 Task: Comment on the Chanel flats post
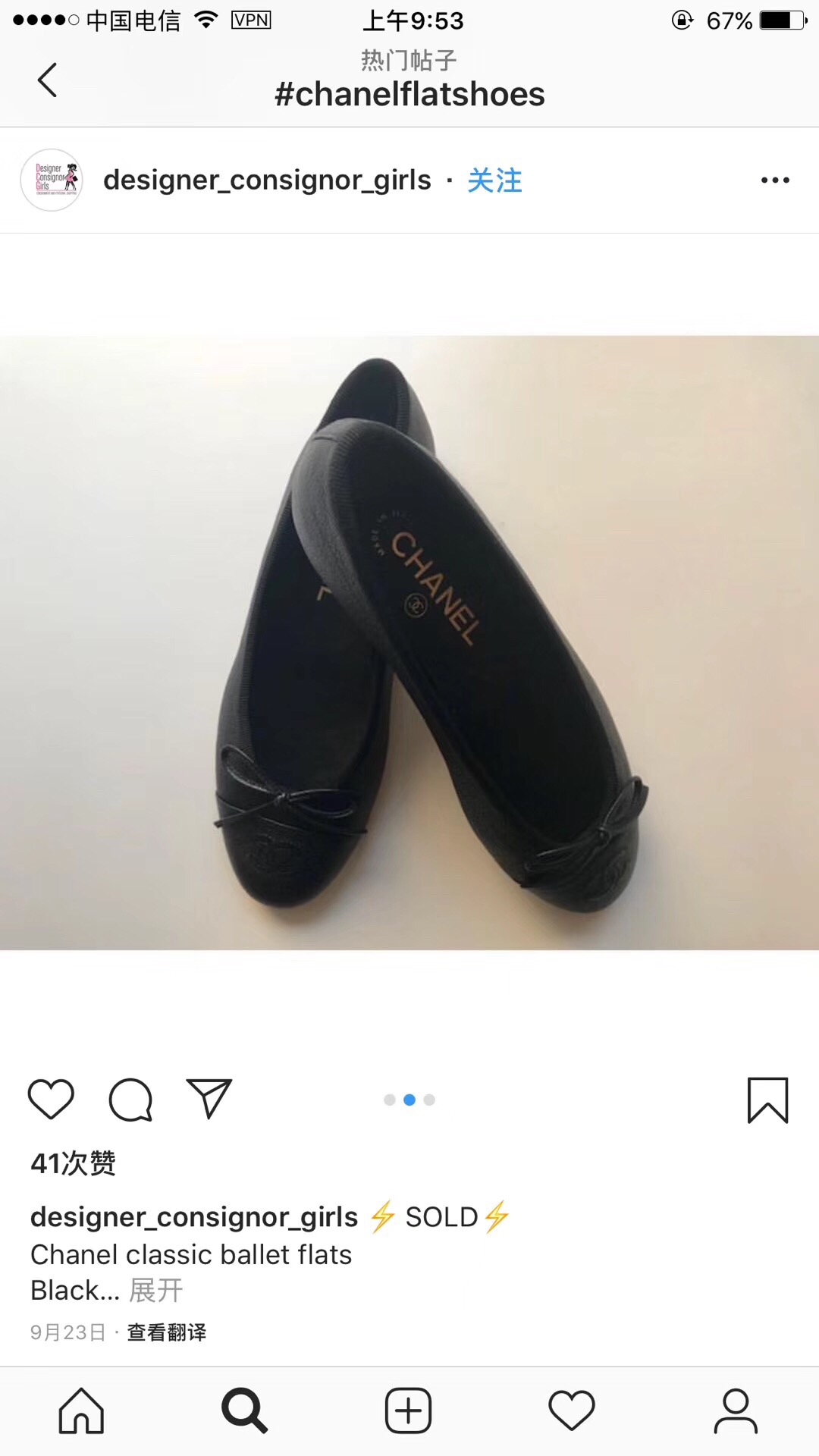pyautogui.click(x=130, y=1100)
